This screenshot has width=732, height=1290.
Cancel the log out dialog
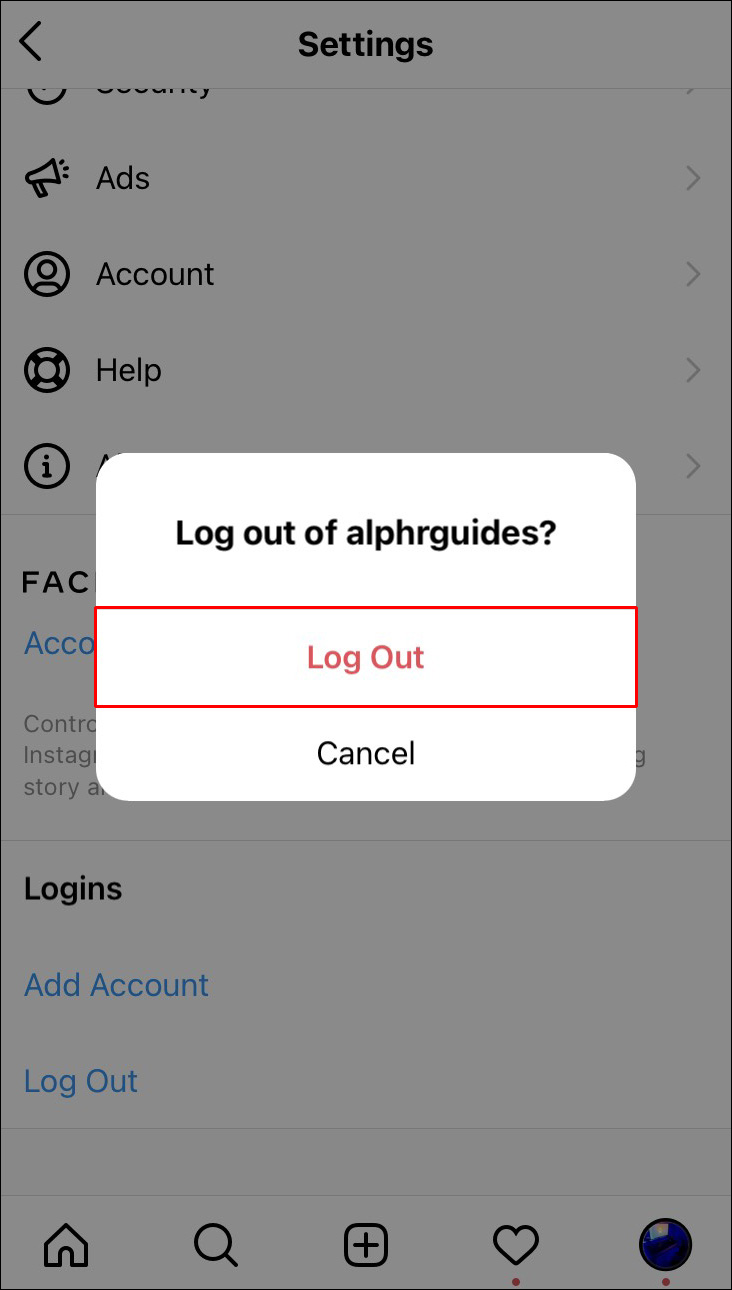[x=366, y=753]
